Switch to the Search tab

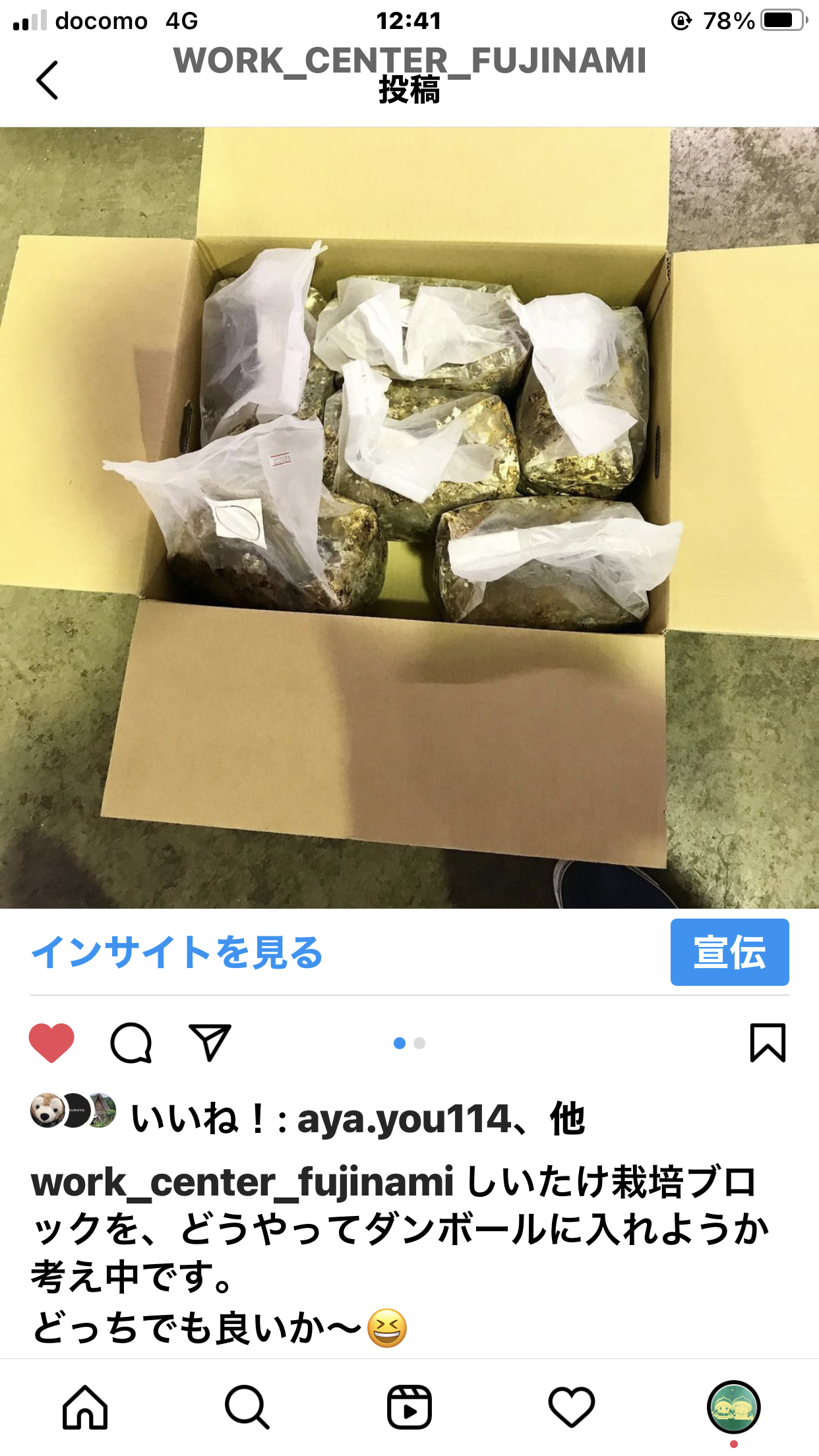coord(247,1407)
